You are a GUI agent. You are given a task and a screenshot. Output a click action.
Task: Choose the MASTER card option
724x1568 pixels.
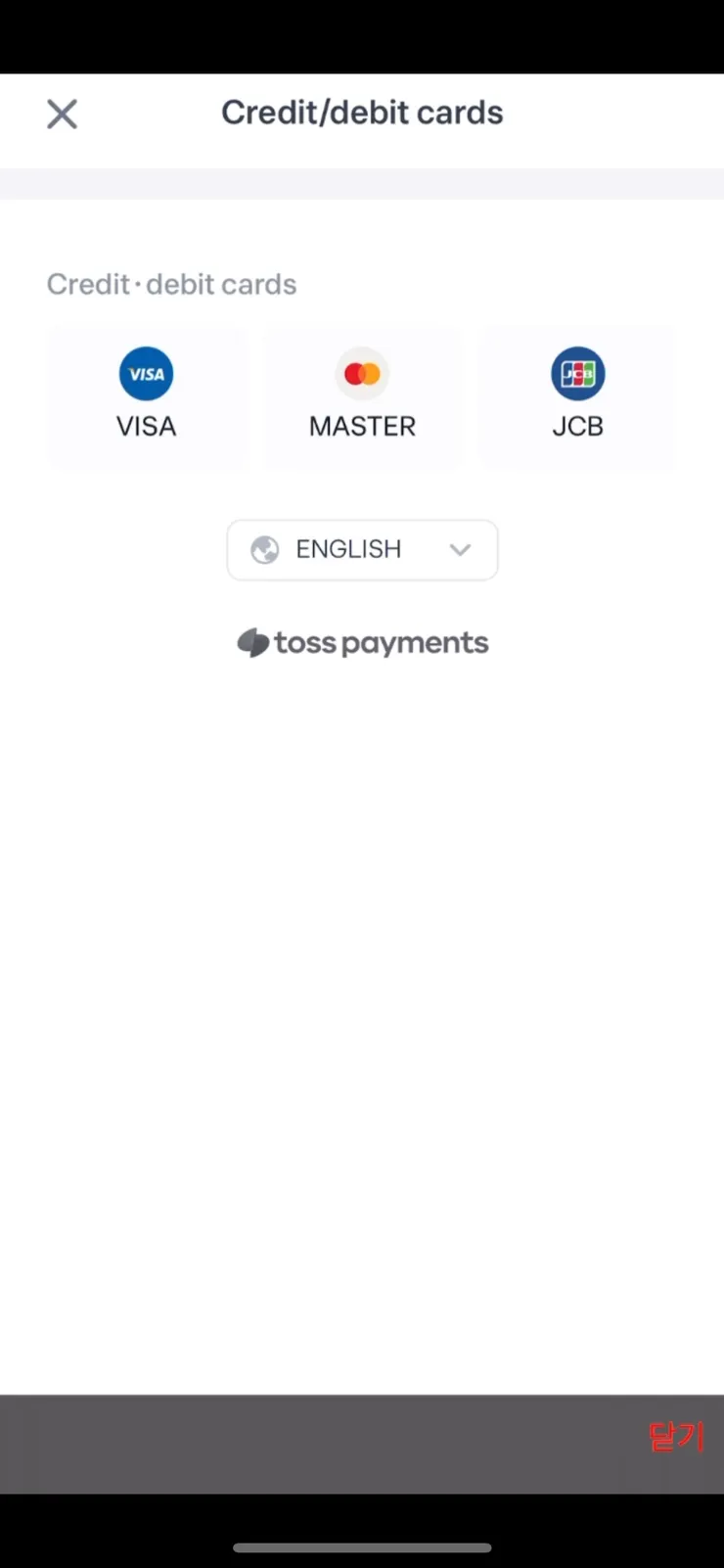362,396
